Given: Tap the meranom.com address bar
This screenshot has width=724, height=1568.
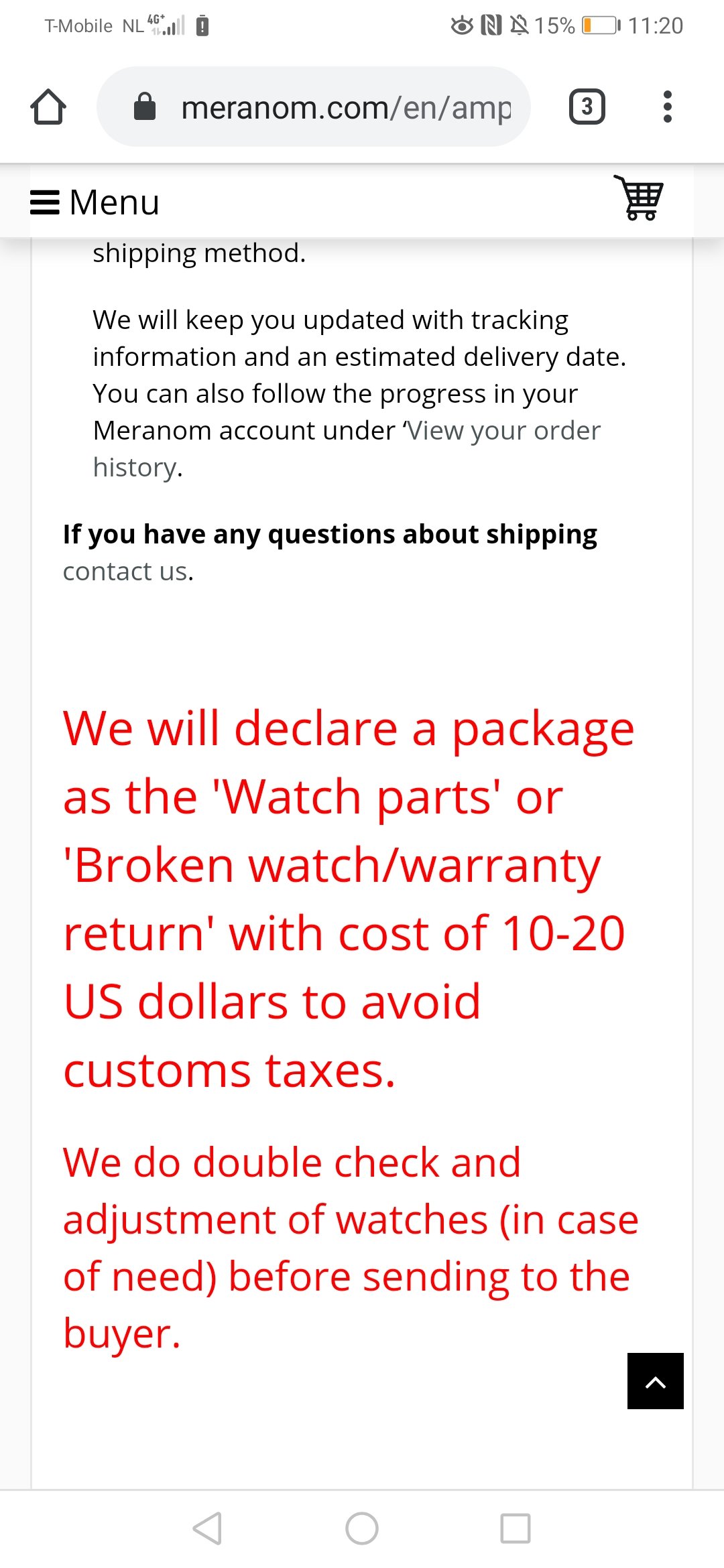Looking at the screenshot, I should tap(313, 107).
